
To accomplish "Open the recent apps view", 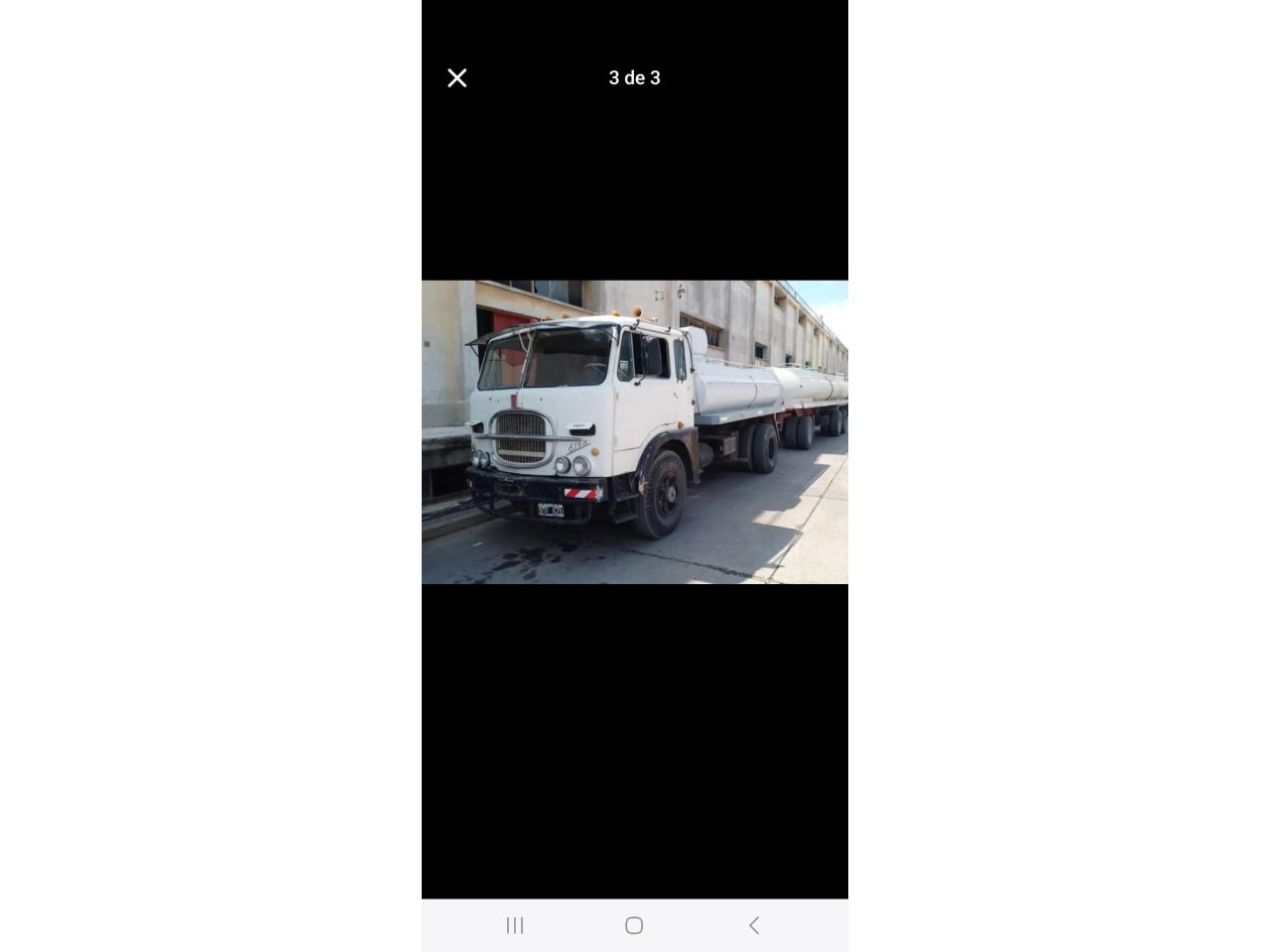I will (515, 925).
